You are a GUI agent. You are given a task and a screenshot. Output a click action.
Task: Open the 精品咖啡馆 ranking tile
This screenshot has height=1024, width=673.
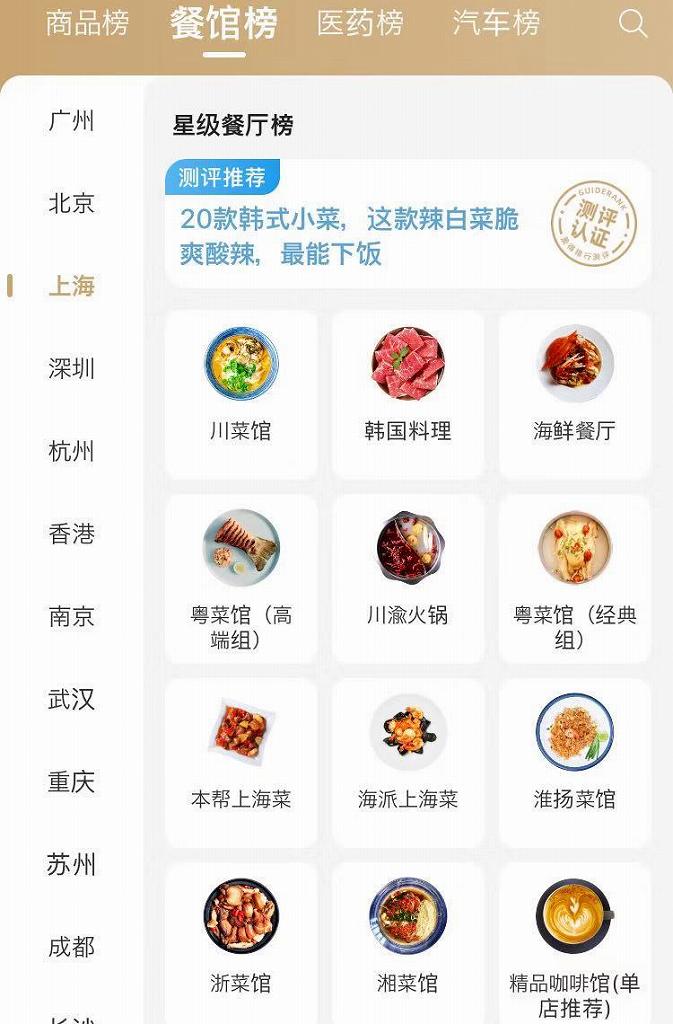574,943
